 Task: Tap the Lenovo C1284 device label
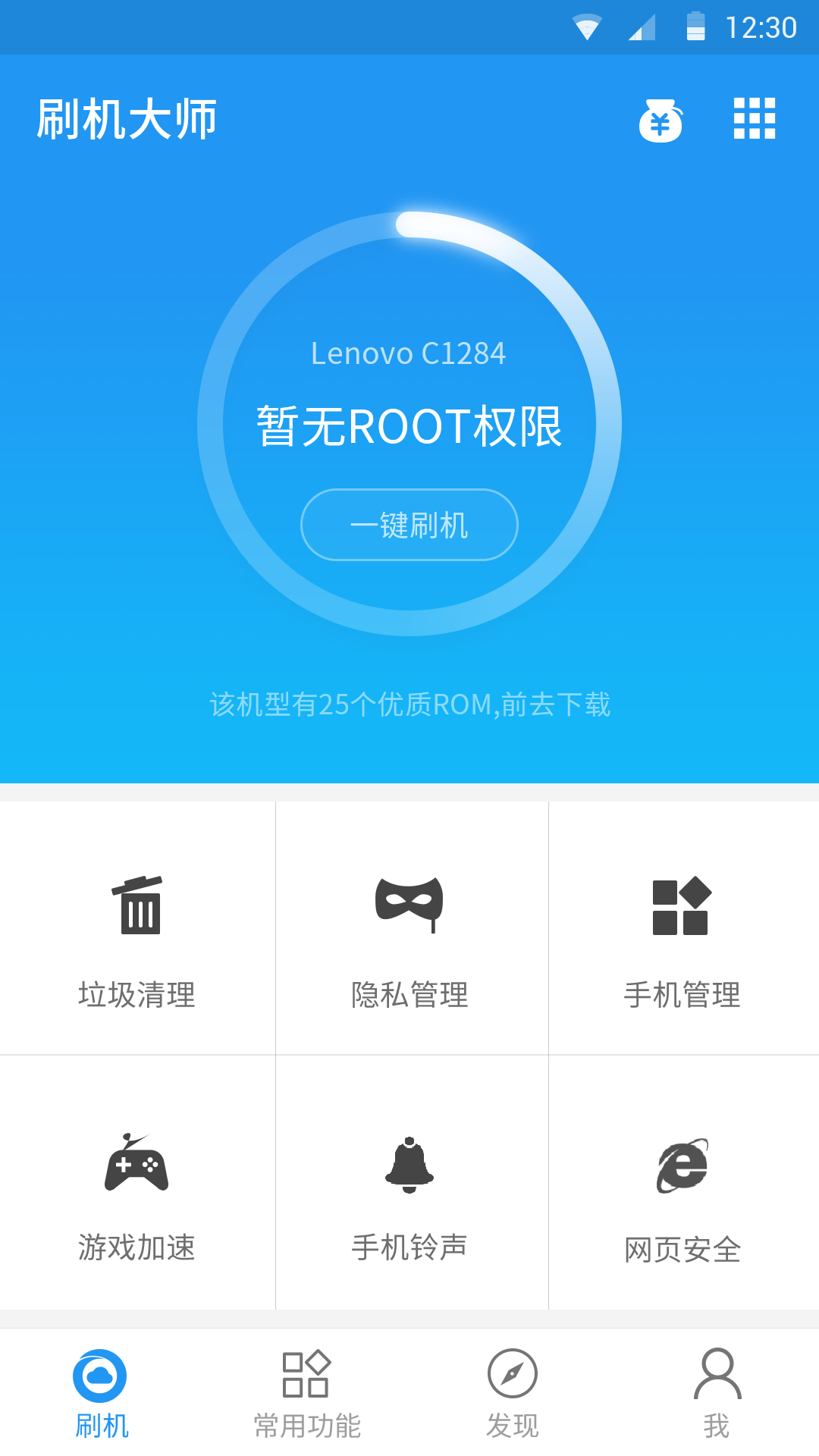click(409, 353)
